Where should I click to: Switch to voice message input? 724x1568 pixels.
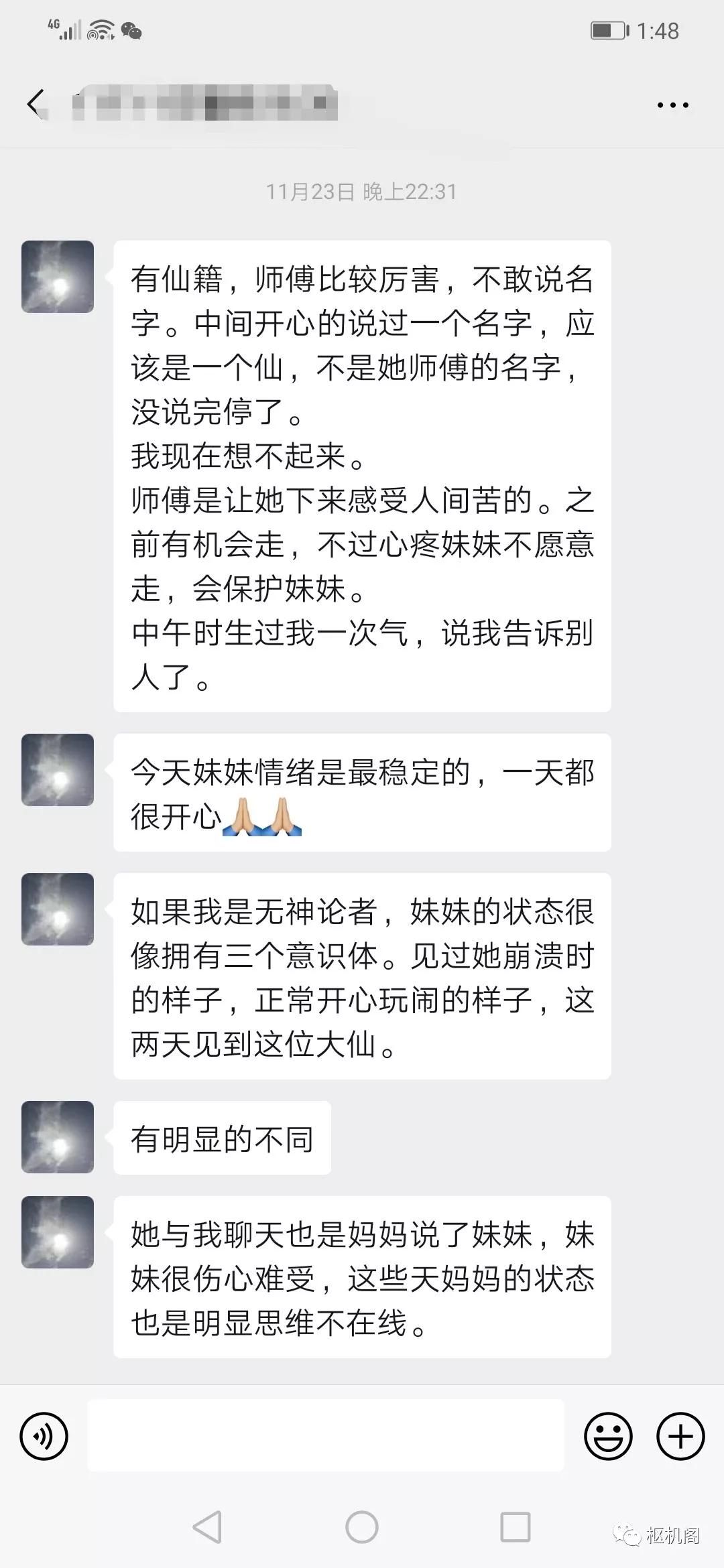(44, 1436)
